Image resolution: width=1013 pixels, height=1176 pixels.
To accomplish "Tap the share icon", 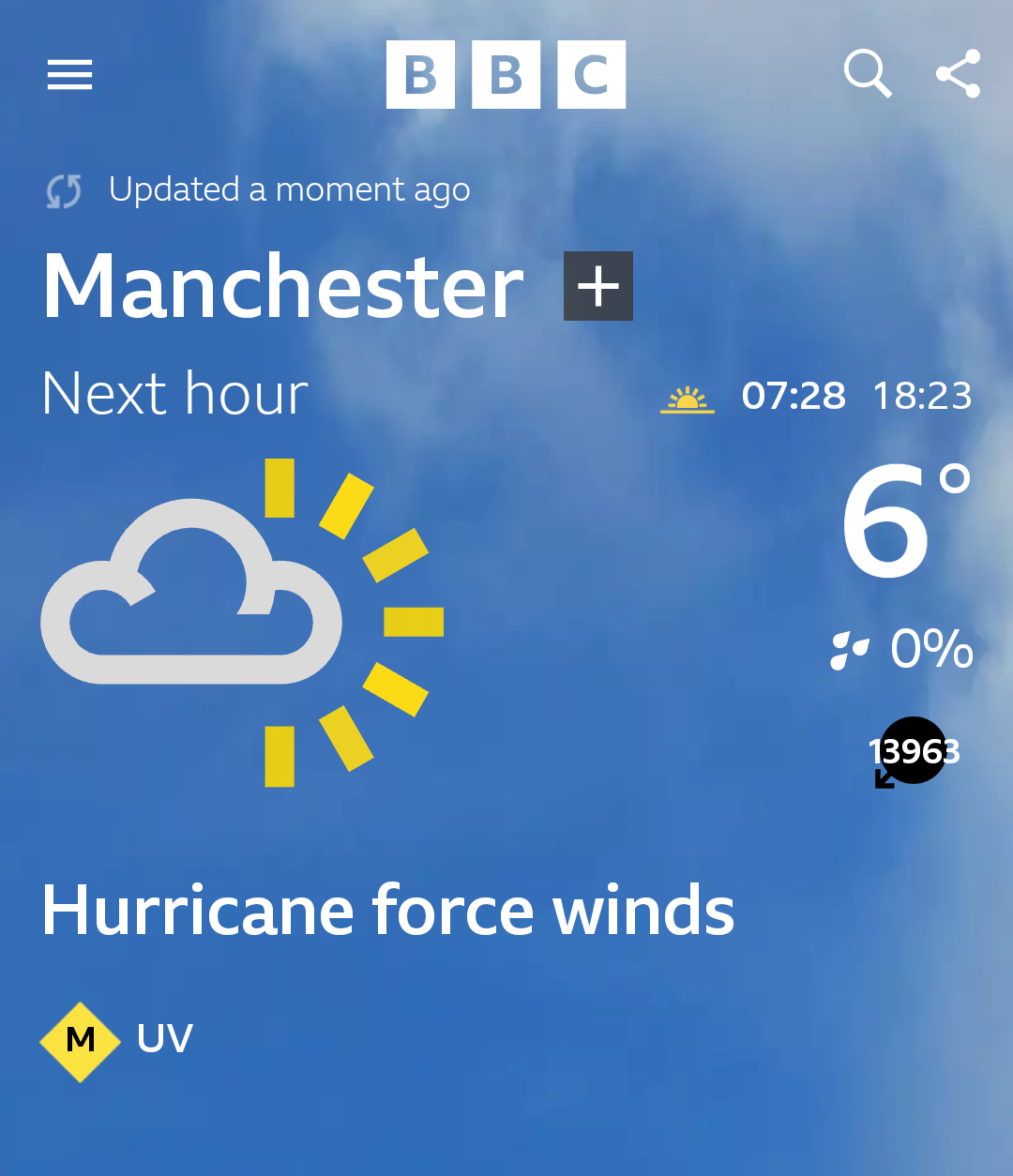I will coord(958,72).
